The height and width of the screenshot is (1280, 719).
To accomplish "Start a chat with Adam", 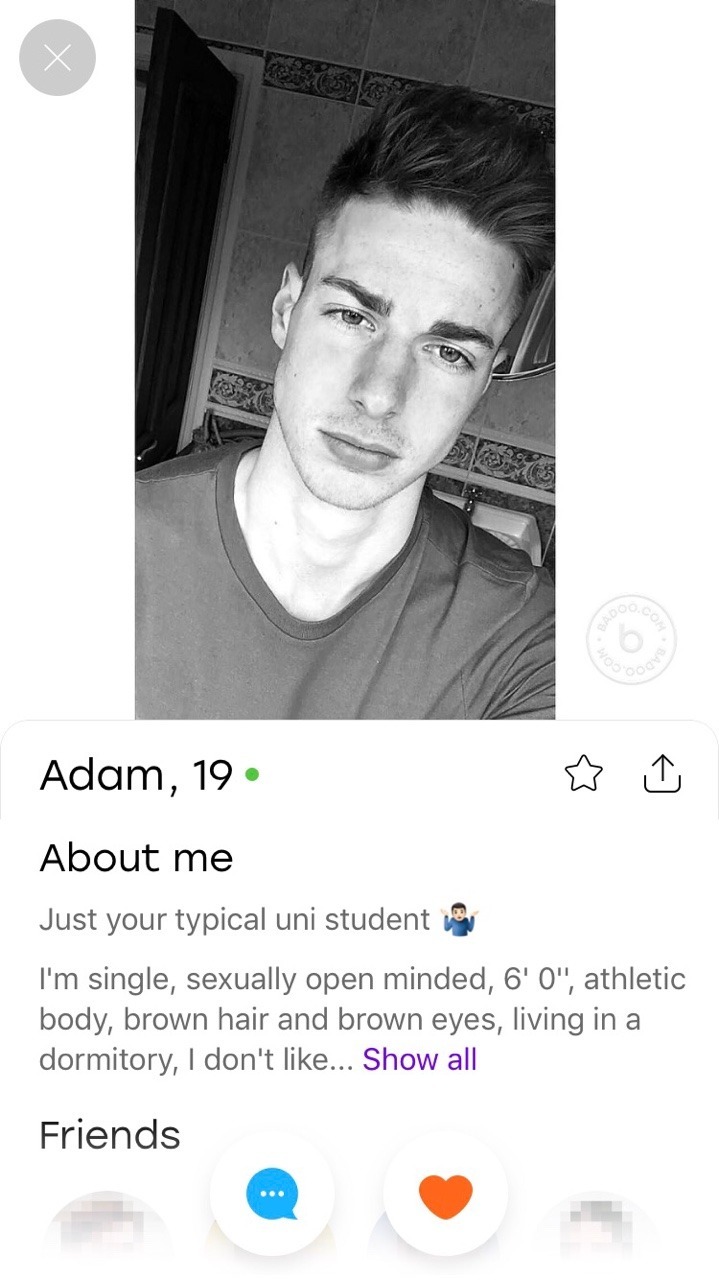I will point(271,1195).
